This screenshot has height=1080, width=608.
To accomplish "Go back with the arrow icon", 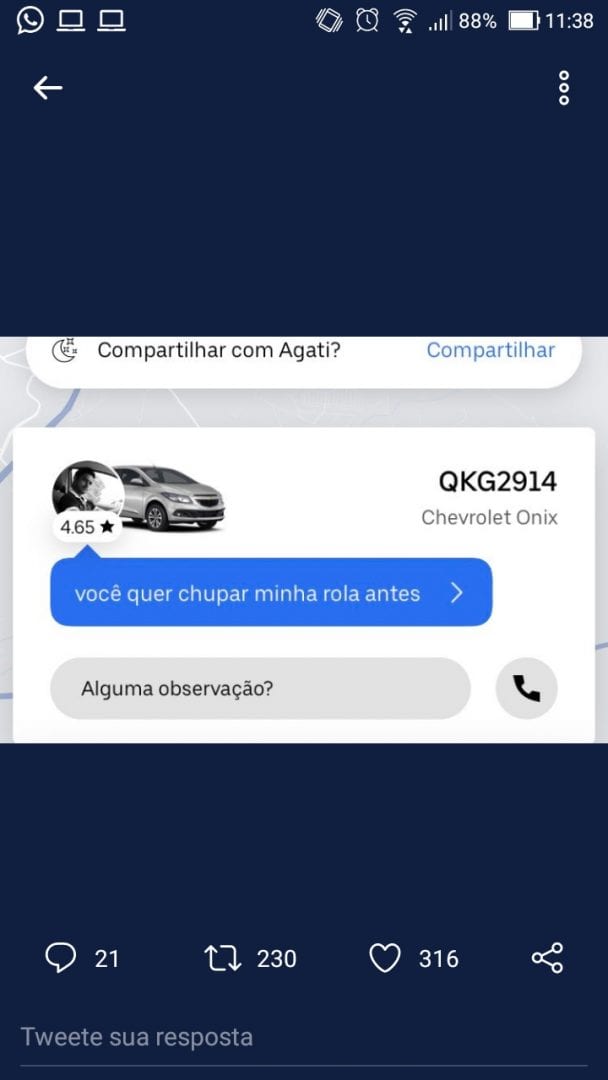I will coord(47,88).
